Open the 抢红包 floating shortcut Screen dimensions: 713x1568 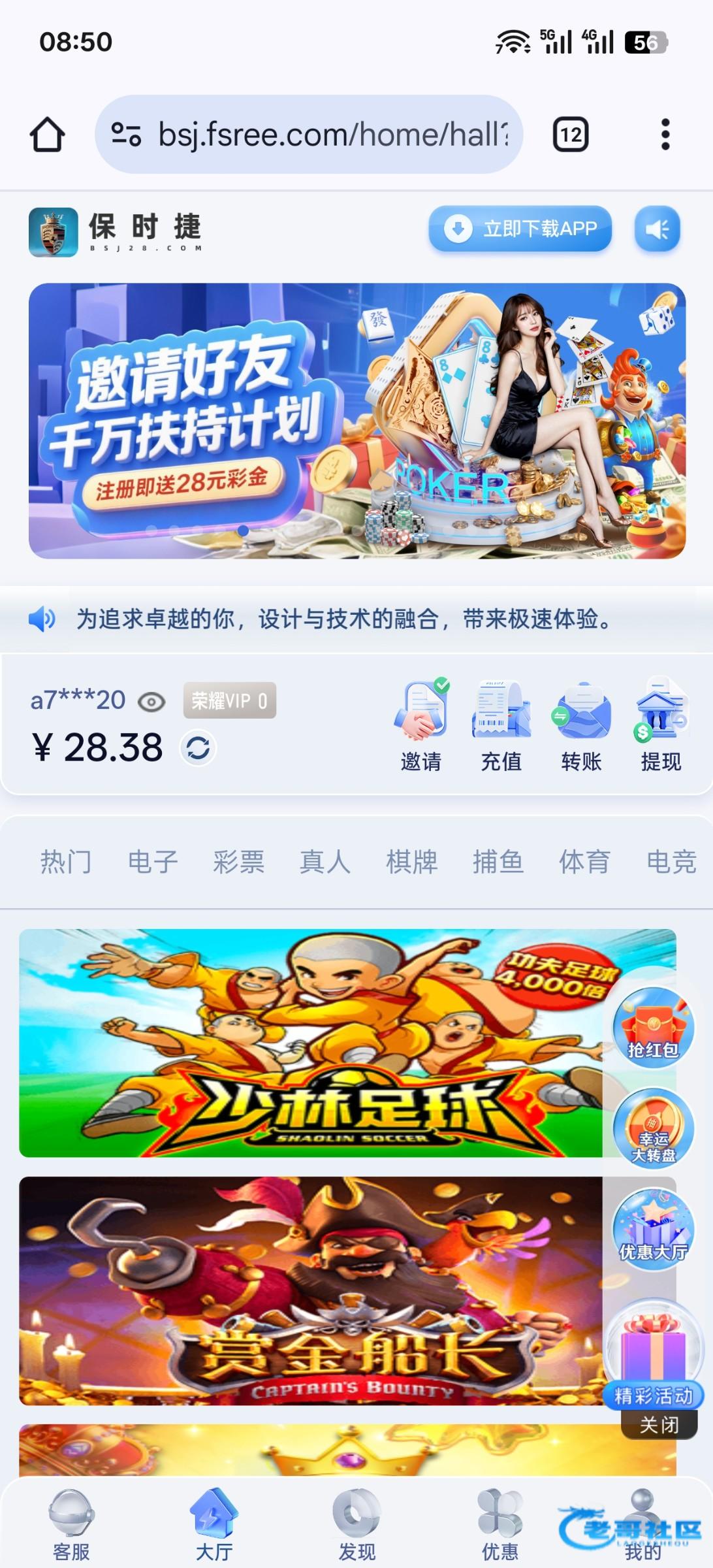point(653,1027)
